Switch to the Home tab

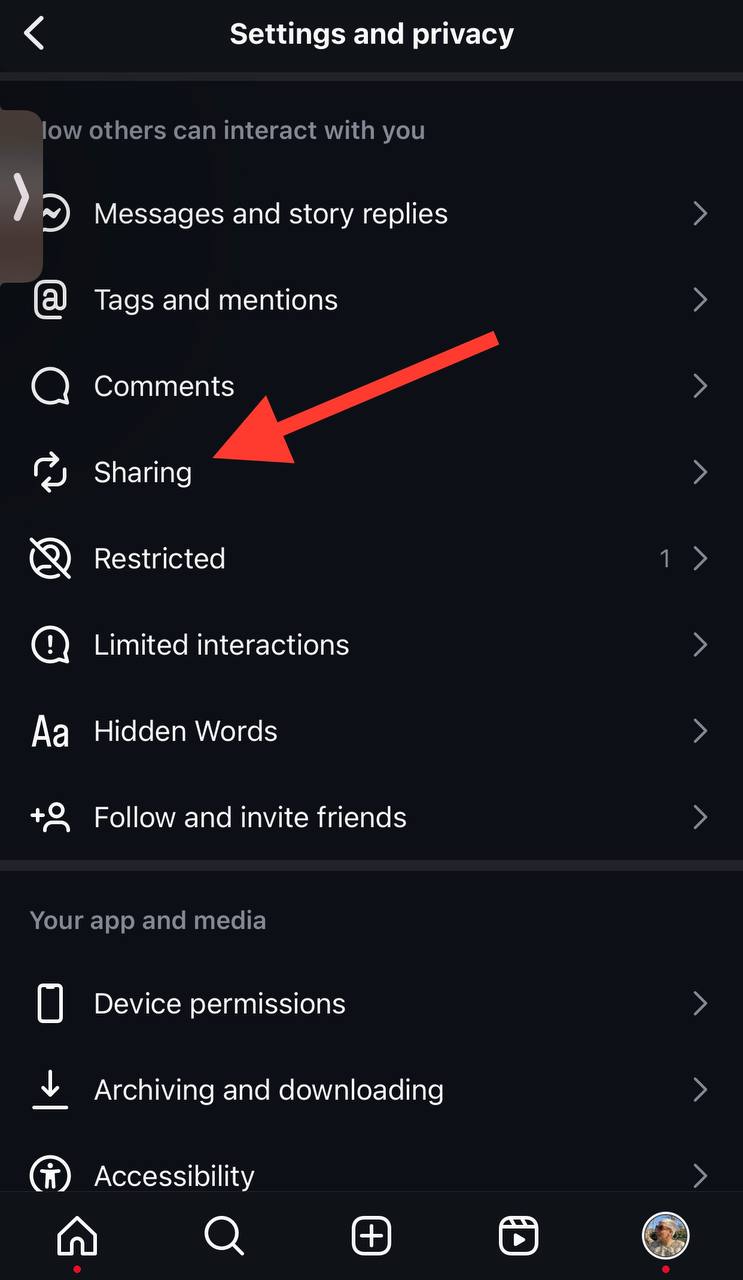78,1237
